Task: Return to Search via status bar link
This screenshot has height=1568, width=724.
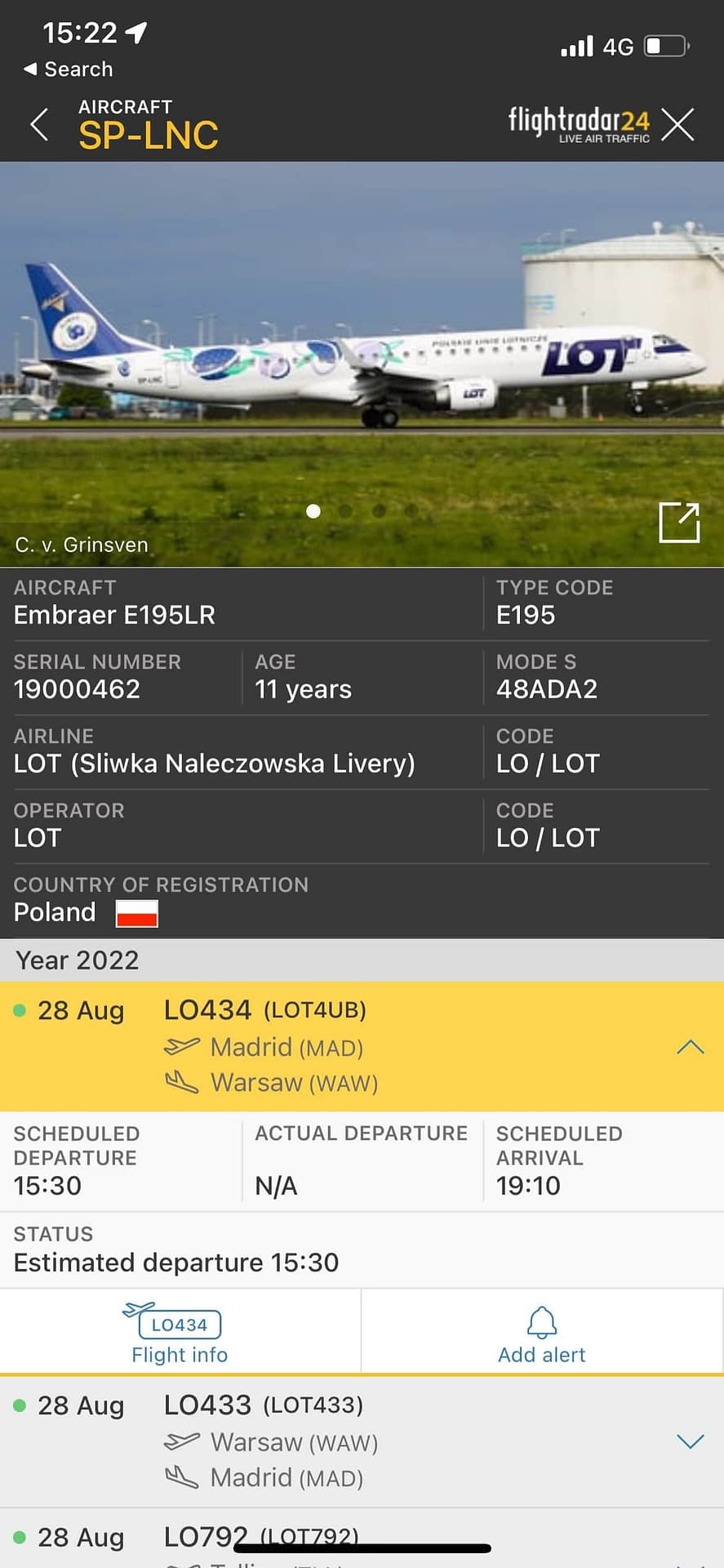Action: [69, 69]
